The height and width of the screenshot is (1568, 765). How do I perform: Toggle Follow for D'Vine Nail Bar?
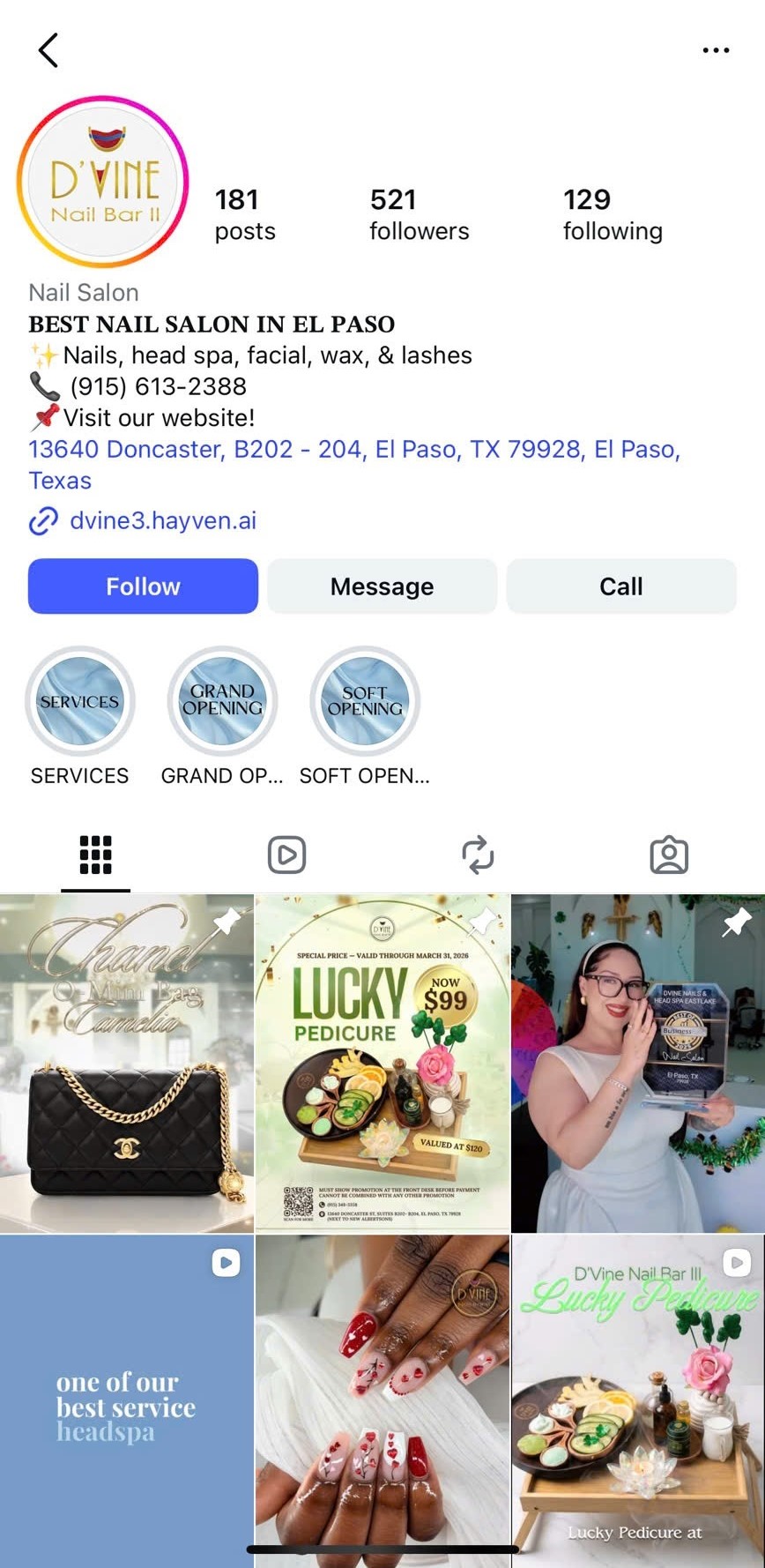(142, 586)
